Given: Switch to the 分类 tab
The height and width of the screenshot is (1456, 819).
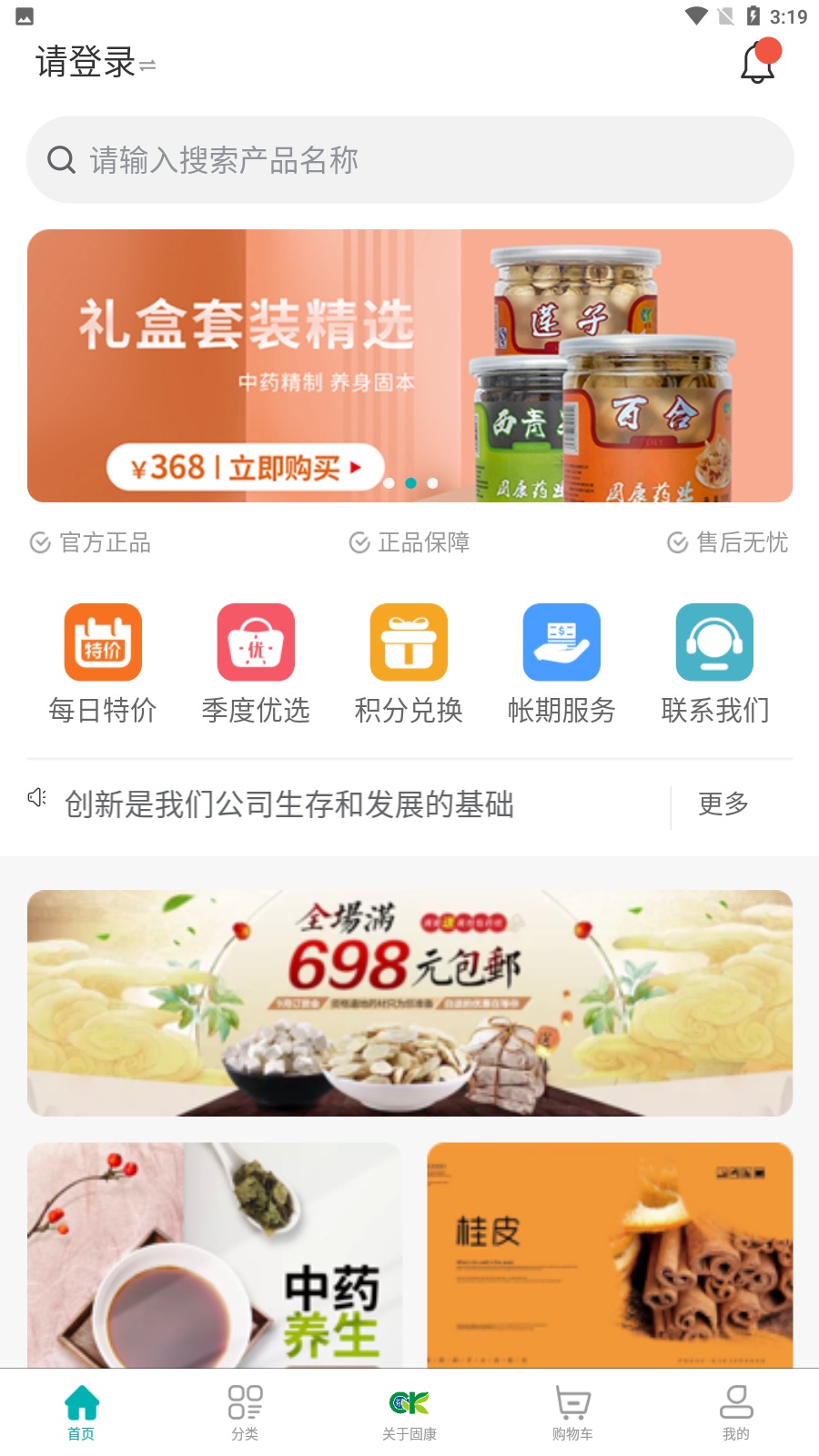Looking at the screenshot, I should click(246, 1412).
